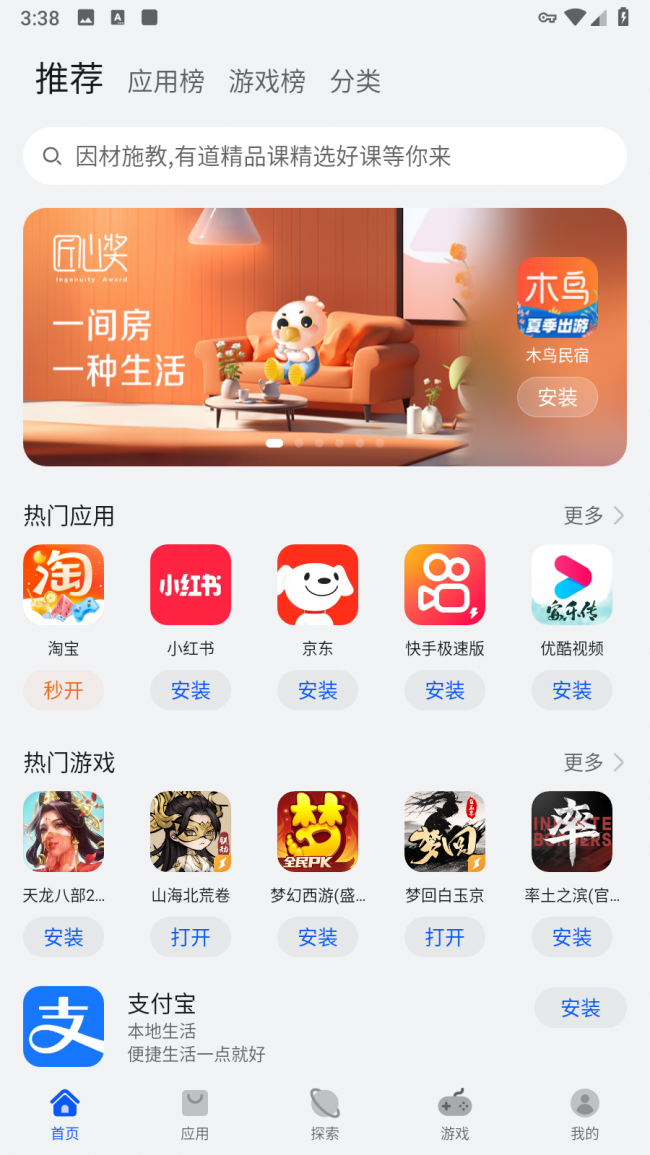View more under 热门游戏
The width and height of the screenshot is (650, 1155).
click(x=593, y=763)
